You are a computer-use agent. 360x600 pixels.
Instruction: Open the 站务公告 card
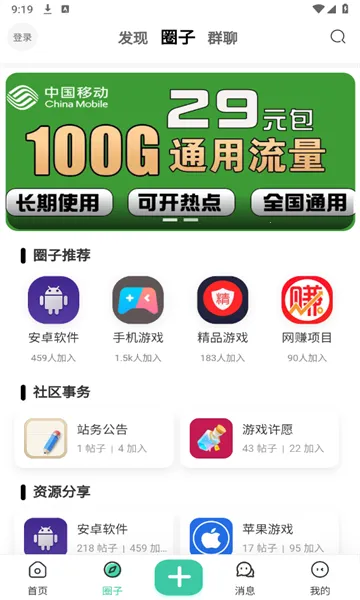[x=94, y=439]
